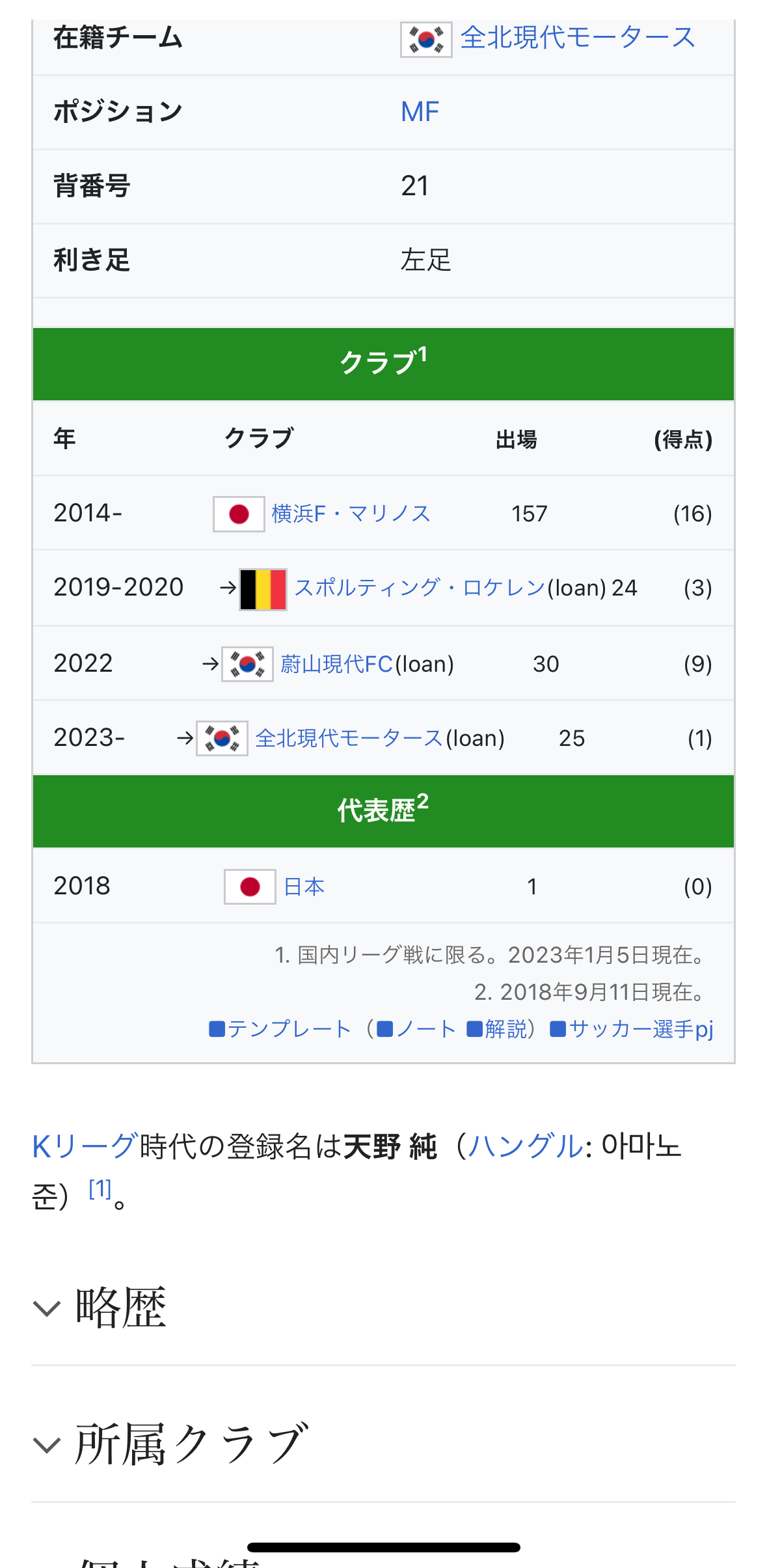This screenshot has width=767, height=1568.
Task: Open スポルティング・ロケレン club link
Action: [420, 588]
